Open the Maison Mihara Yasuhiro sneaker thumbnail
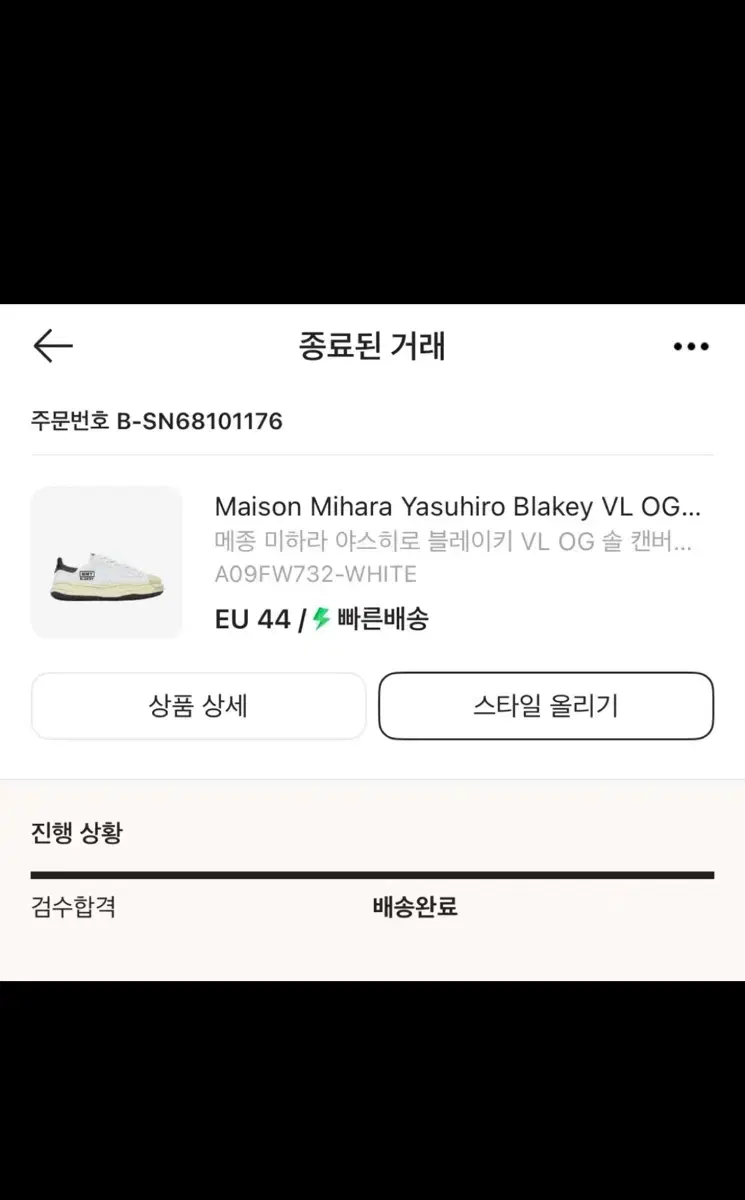Image resolution: width=745 pixels, height=1200 pixels. click(x=107, y=562)
